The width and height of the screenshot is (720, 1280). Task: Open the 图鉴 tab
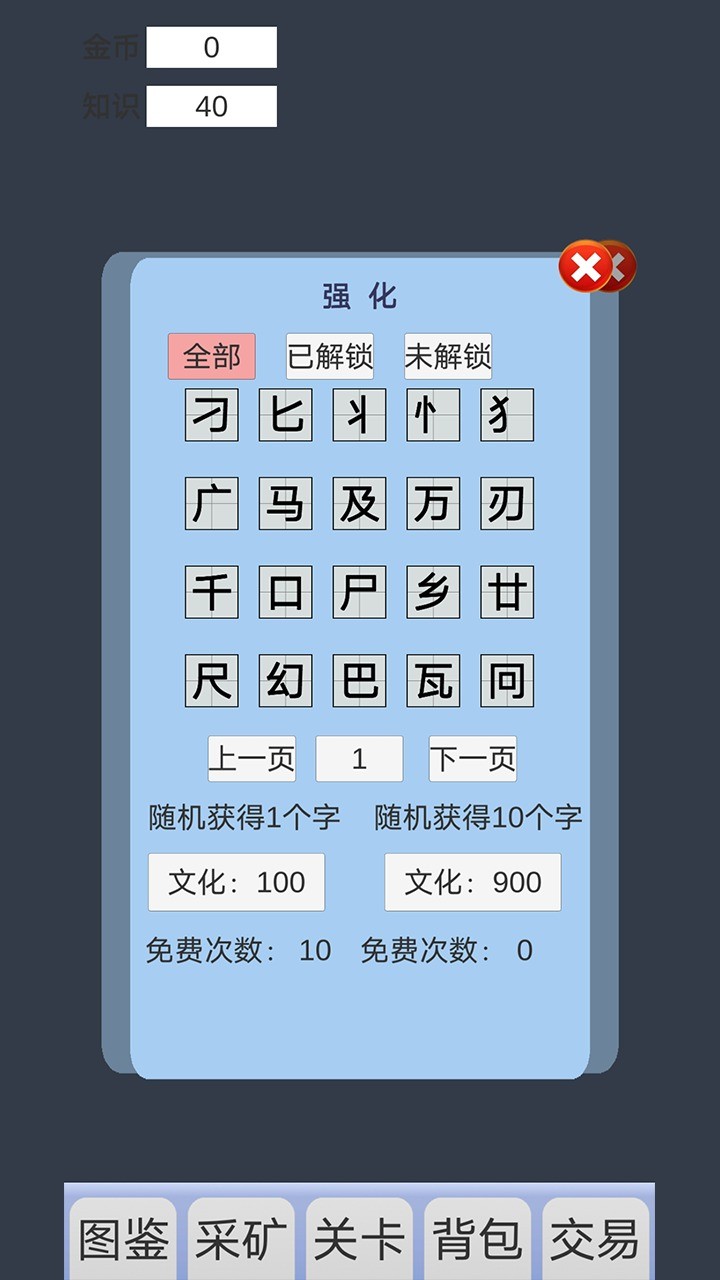tap(123, 1240)
